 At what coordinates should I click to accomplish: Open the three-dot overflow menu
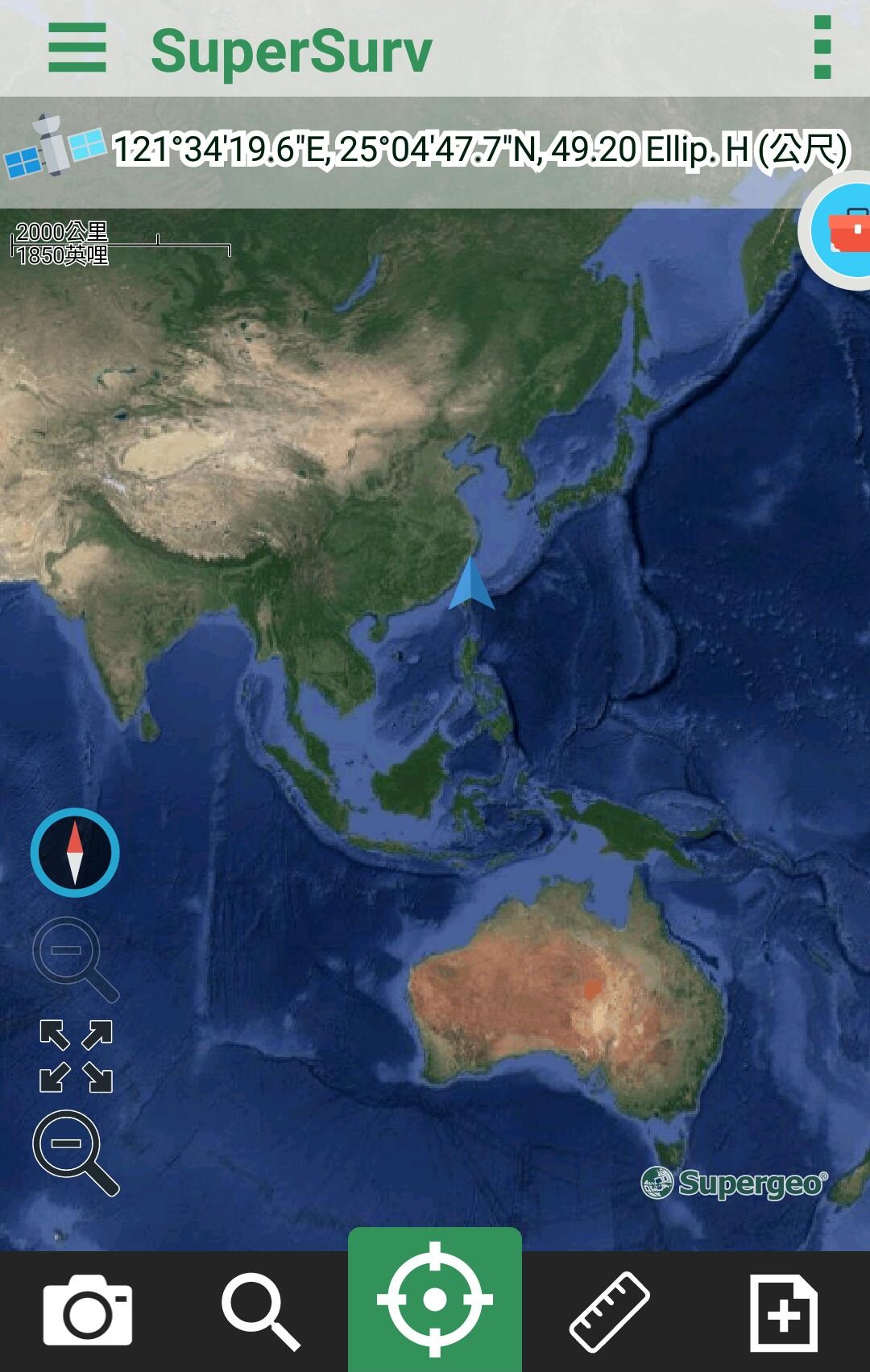click(822, 48)
